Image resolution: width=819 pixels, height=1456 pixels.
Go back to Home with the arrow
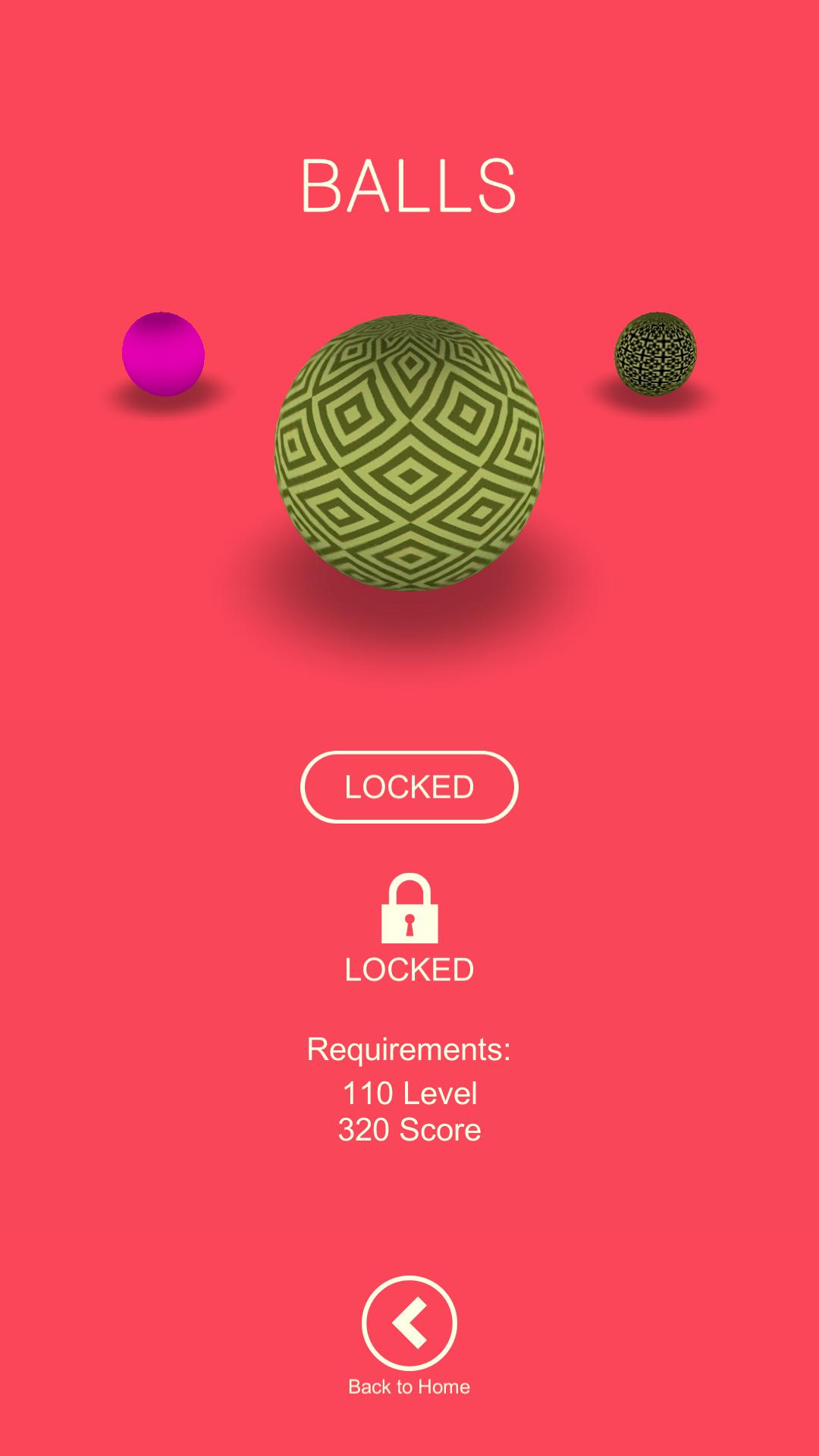pos(409,1323)
